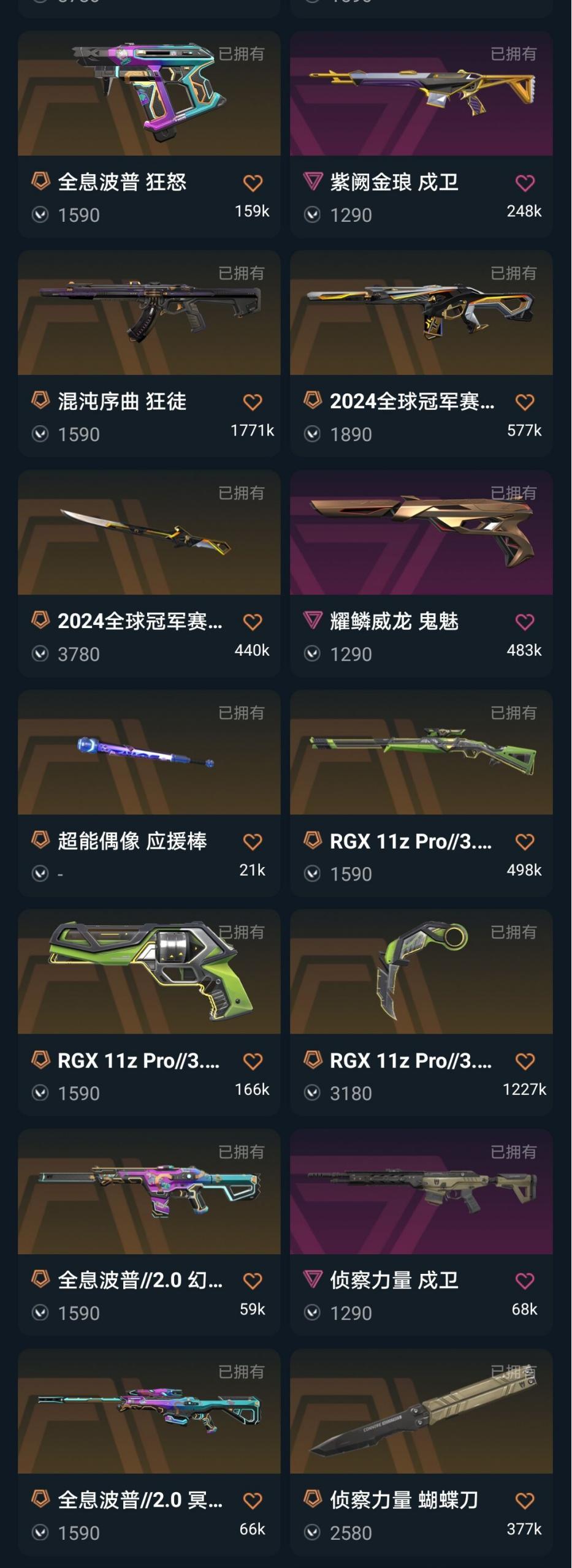
Task: Heart the RGX 11z Pro skin with 498k likes
Action: 525,842
